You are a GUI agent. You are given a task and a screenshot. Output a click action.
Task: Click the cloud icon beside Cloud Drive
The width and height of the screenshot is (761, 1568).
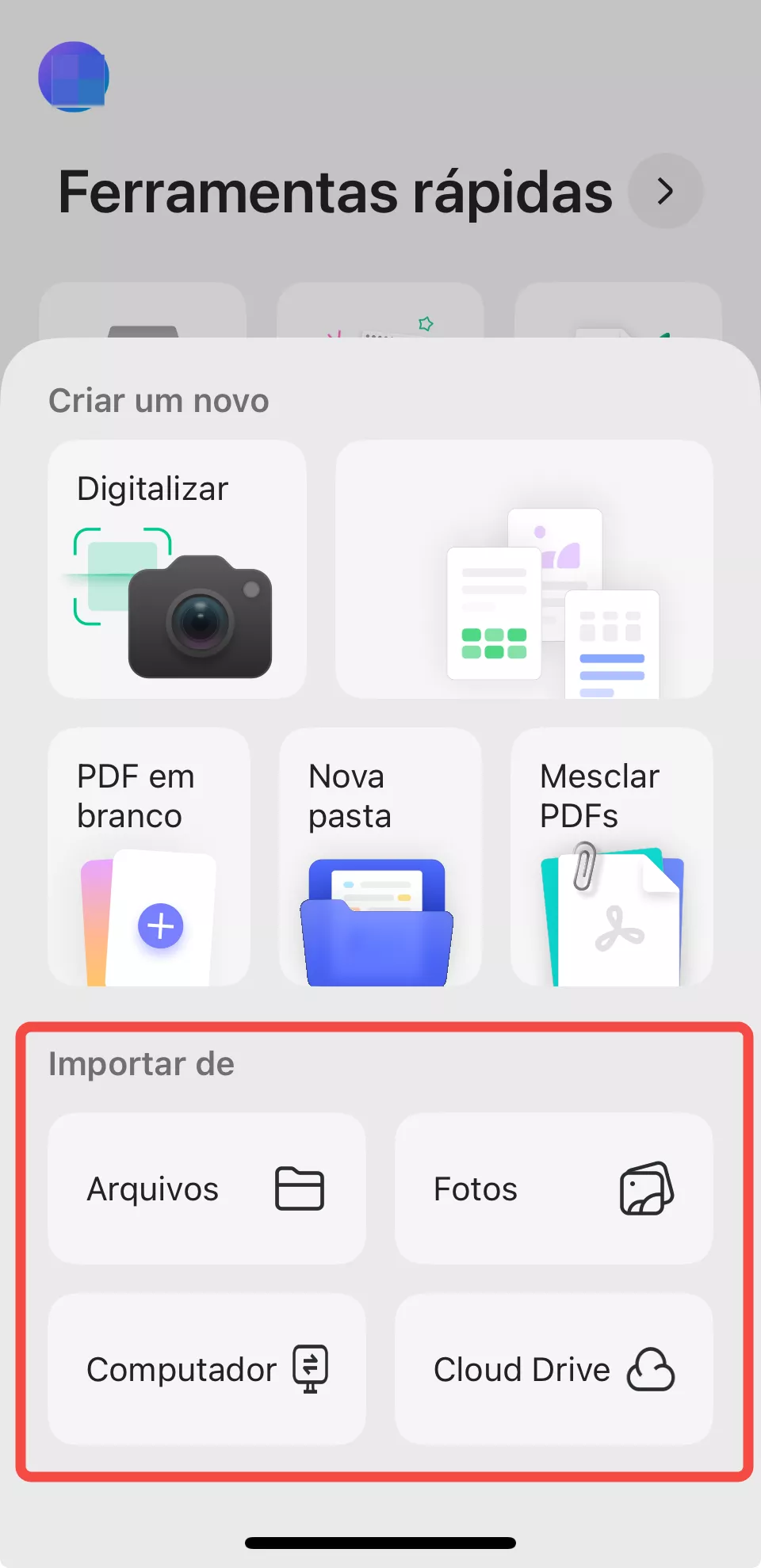652,1369
